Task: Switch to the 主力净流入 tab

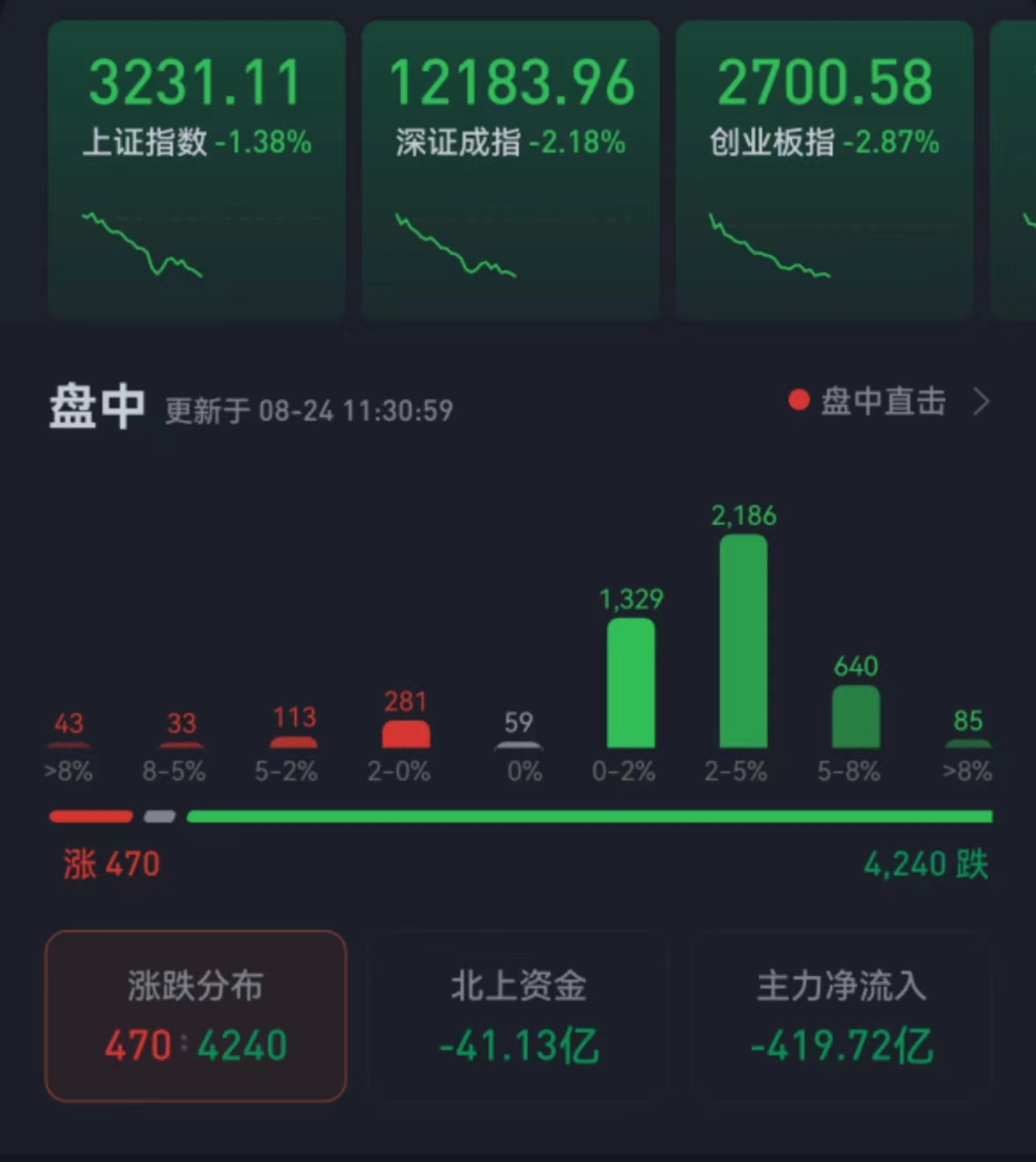Action: [x=841, y=1016]
